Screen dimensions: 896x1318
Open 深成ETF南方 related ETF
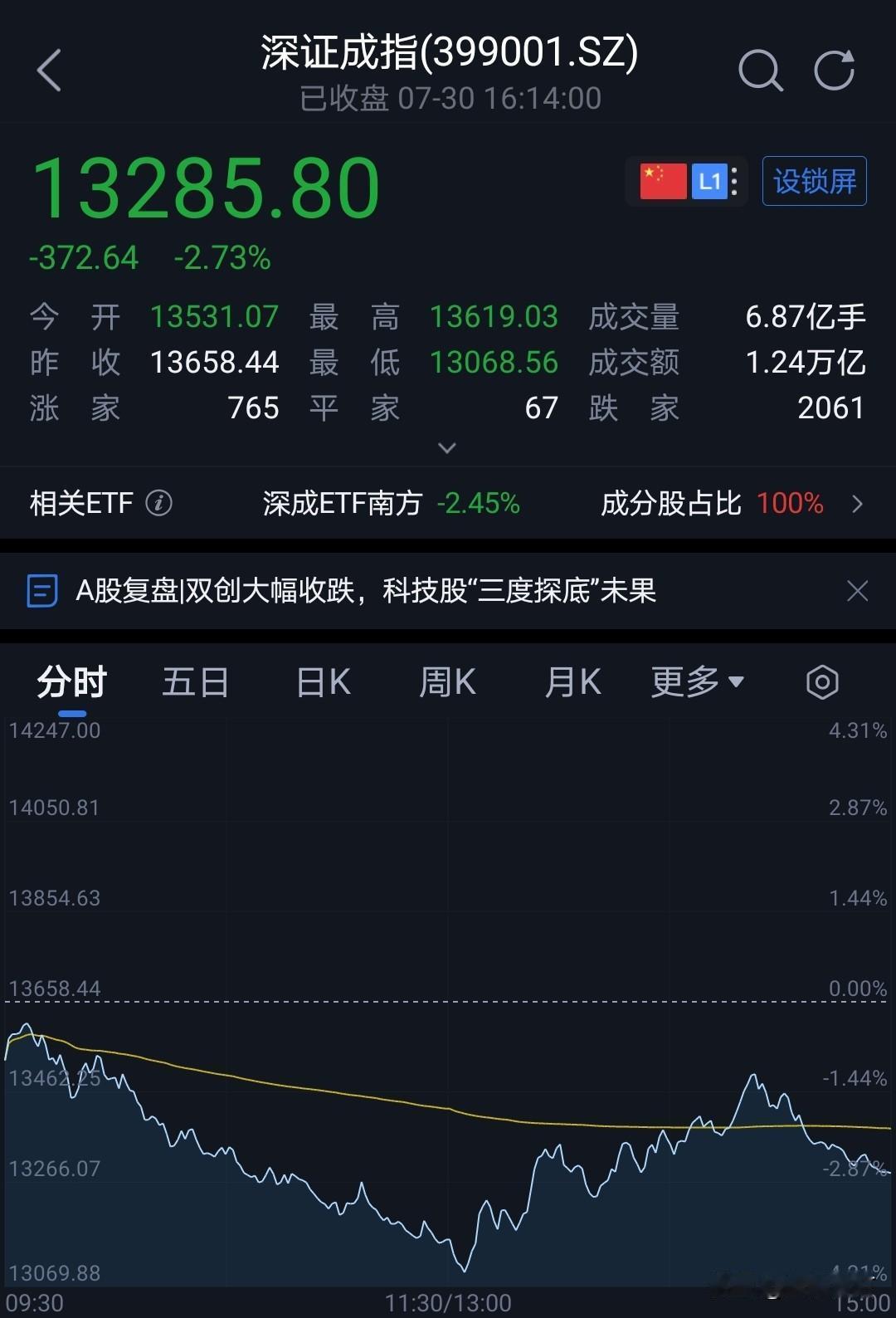coord(391,503)
